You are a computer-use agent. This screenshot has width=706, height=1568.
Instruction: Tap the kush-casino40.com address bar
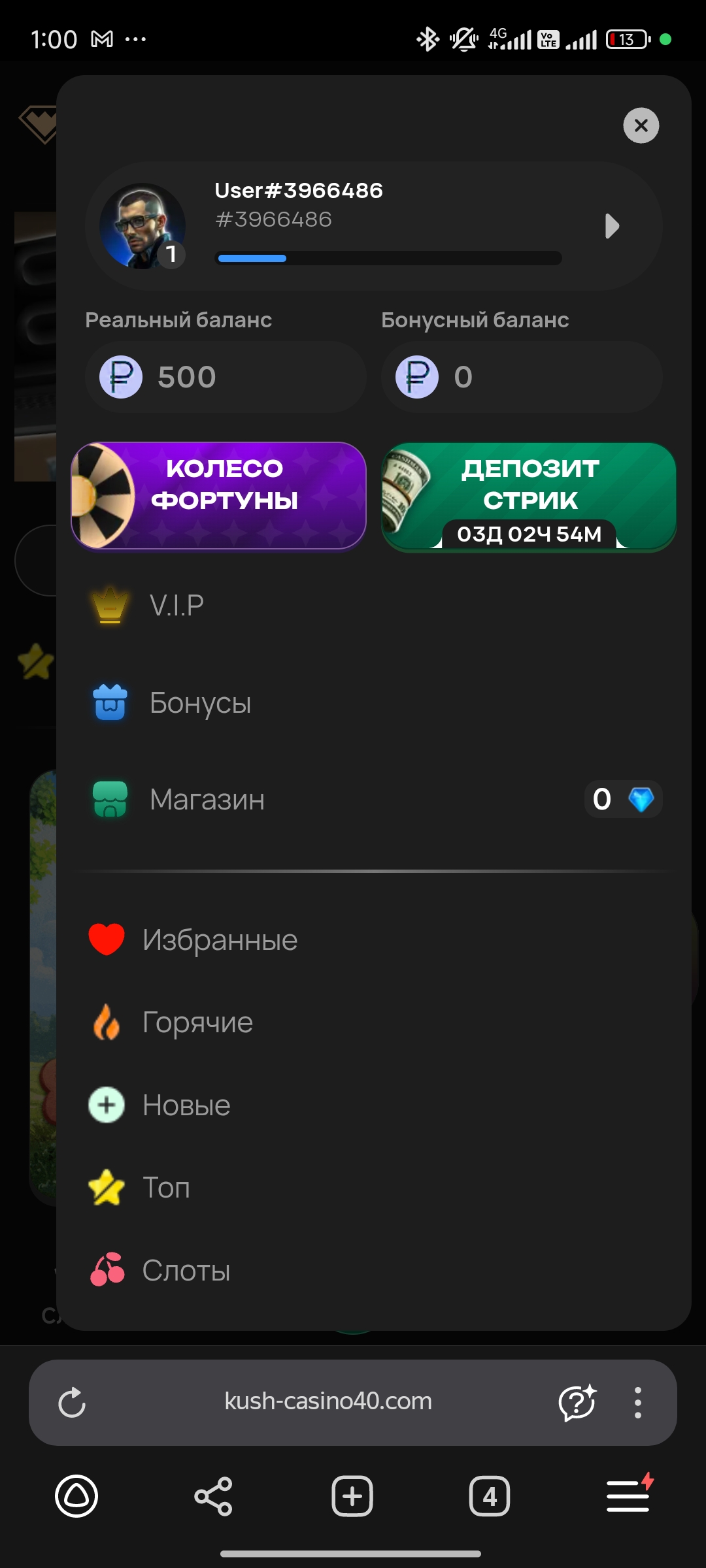[328, 1401]
